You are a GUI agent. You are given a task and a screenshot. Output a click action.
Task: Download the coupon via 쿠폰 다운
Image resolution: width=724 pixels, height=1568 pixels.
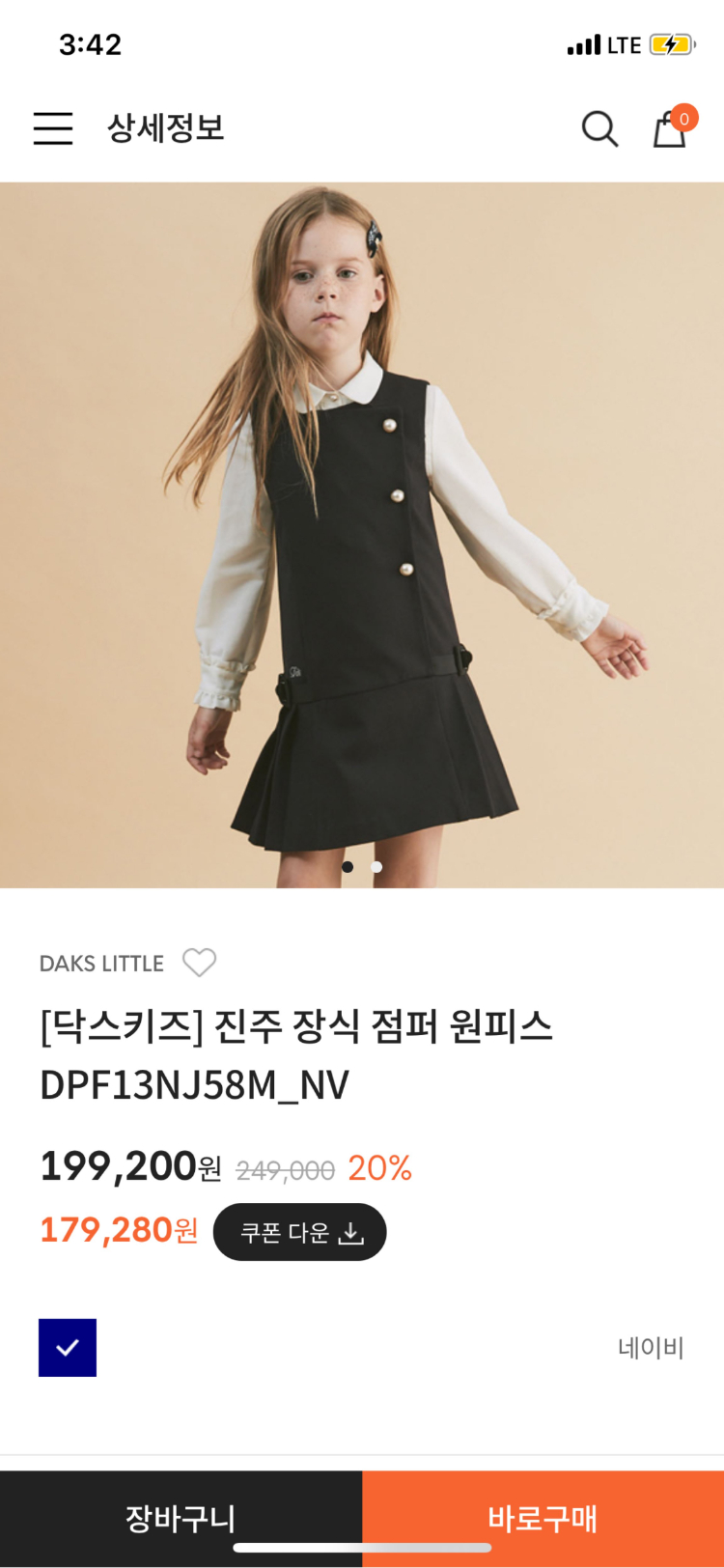click(x=300, y=1232)
